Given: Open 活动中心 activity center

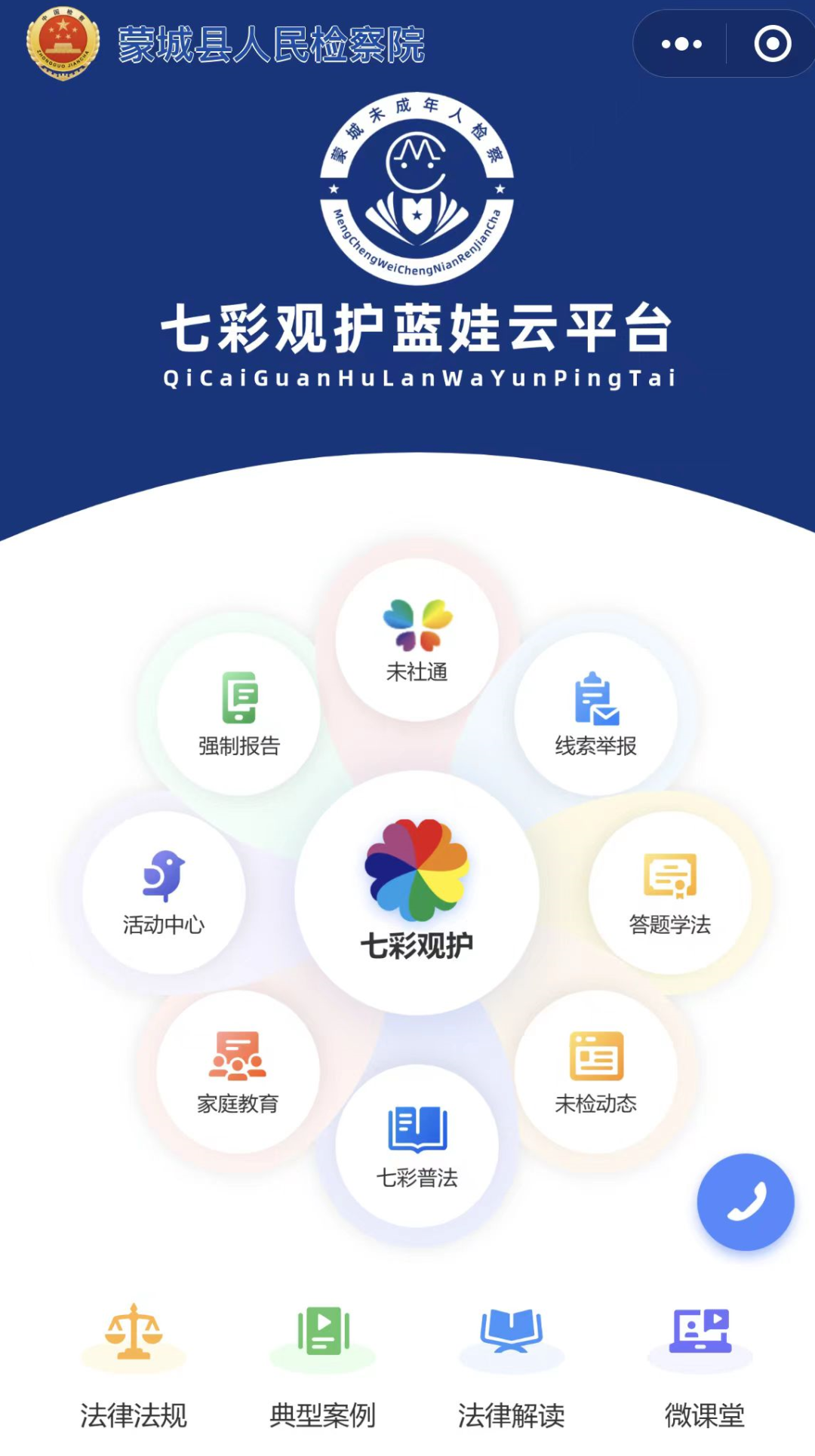Looking at the screenshot, I should [x=164, y=892].
